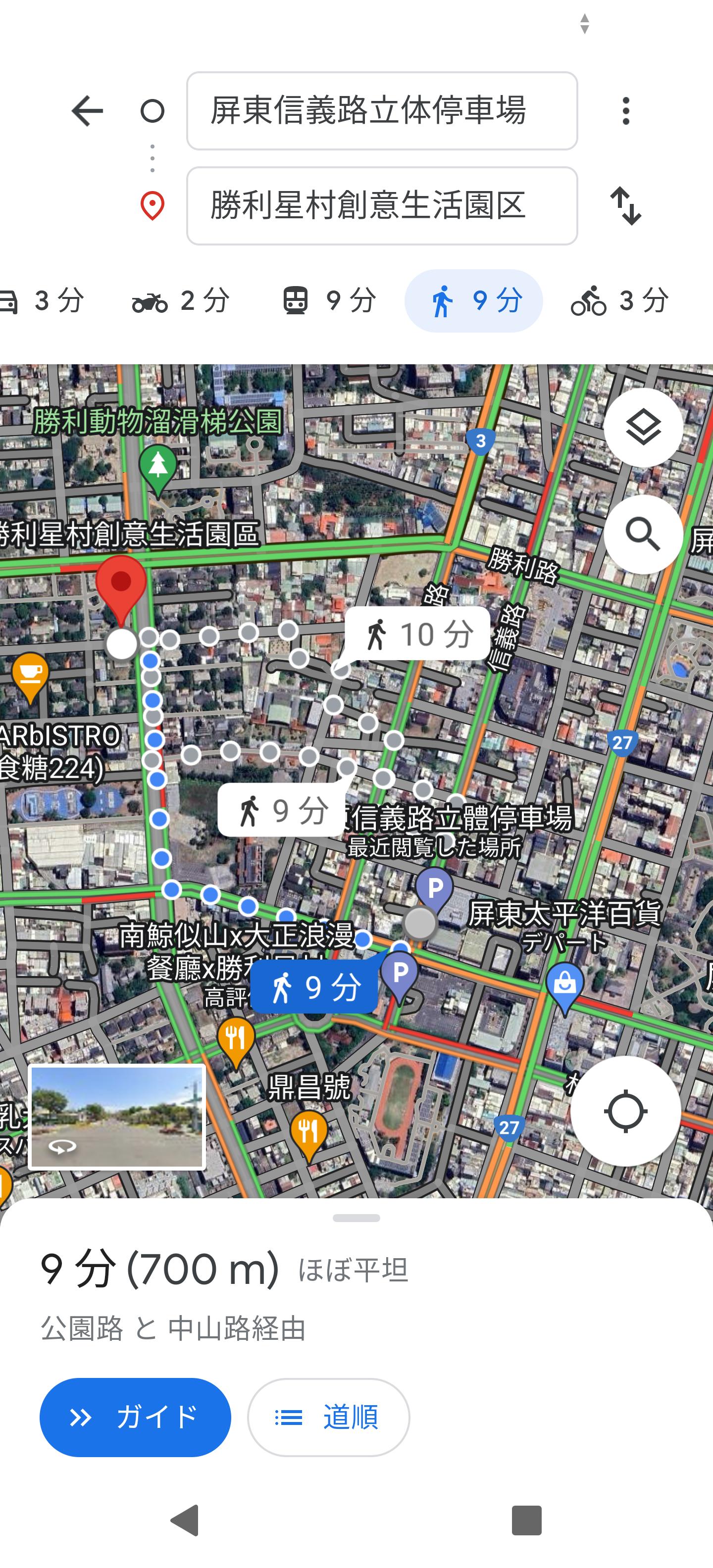
Task: Open the overflow menu
Action: click(625, 111)
